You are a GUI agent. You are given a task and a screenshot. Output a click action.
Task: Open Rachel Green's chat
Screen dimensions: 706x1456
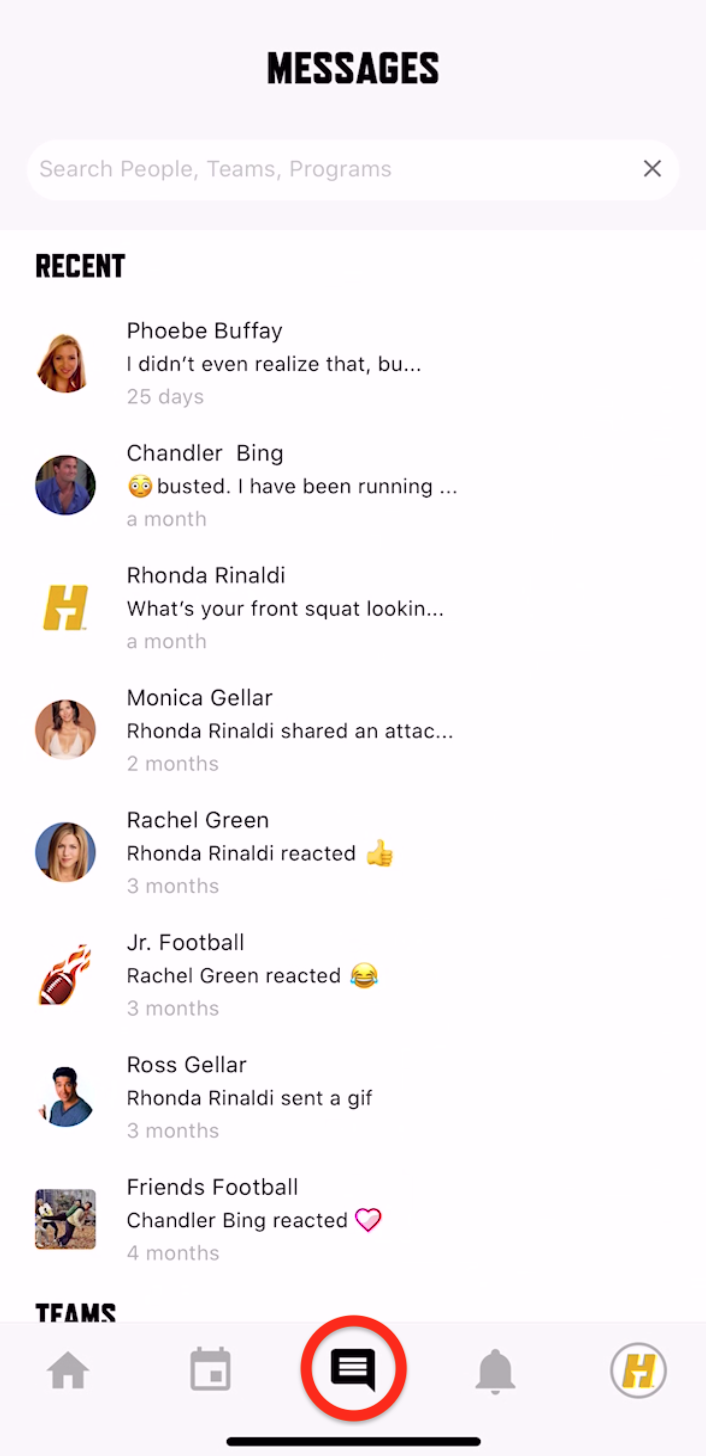[x=353, y=852]
